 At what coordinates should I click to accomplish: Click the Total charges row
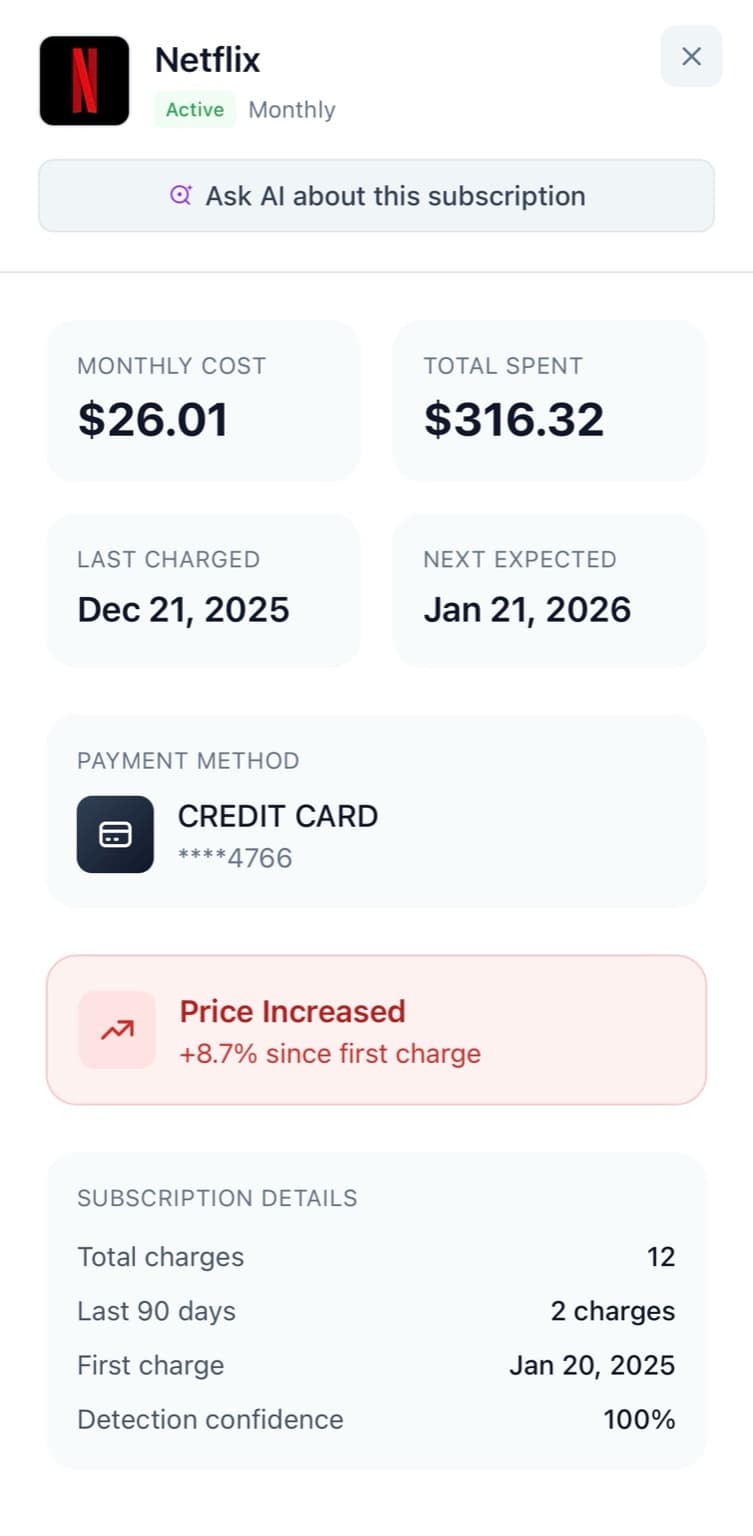376,1257
